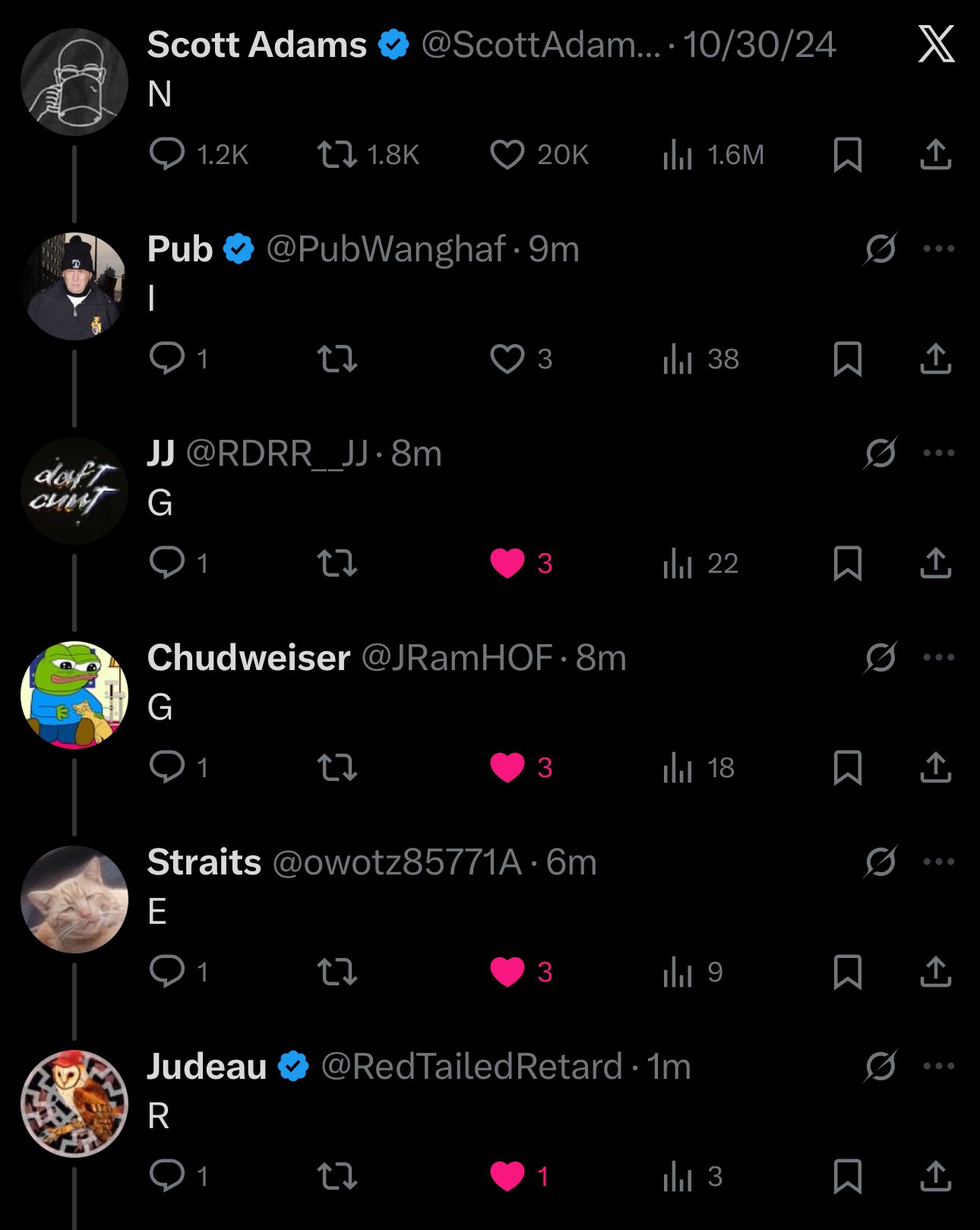The height and width of the screenshot is (1230, 980).
Task: Unlike the reply from Judeau
Action: coord(507,1177)
